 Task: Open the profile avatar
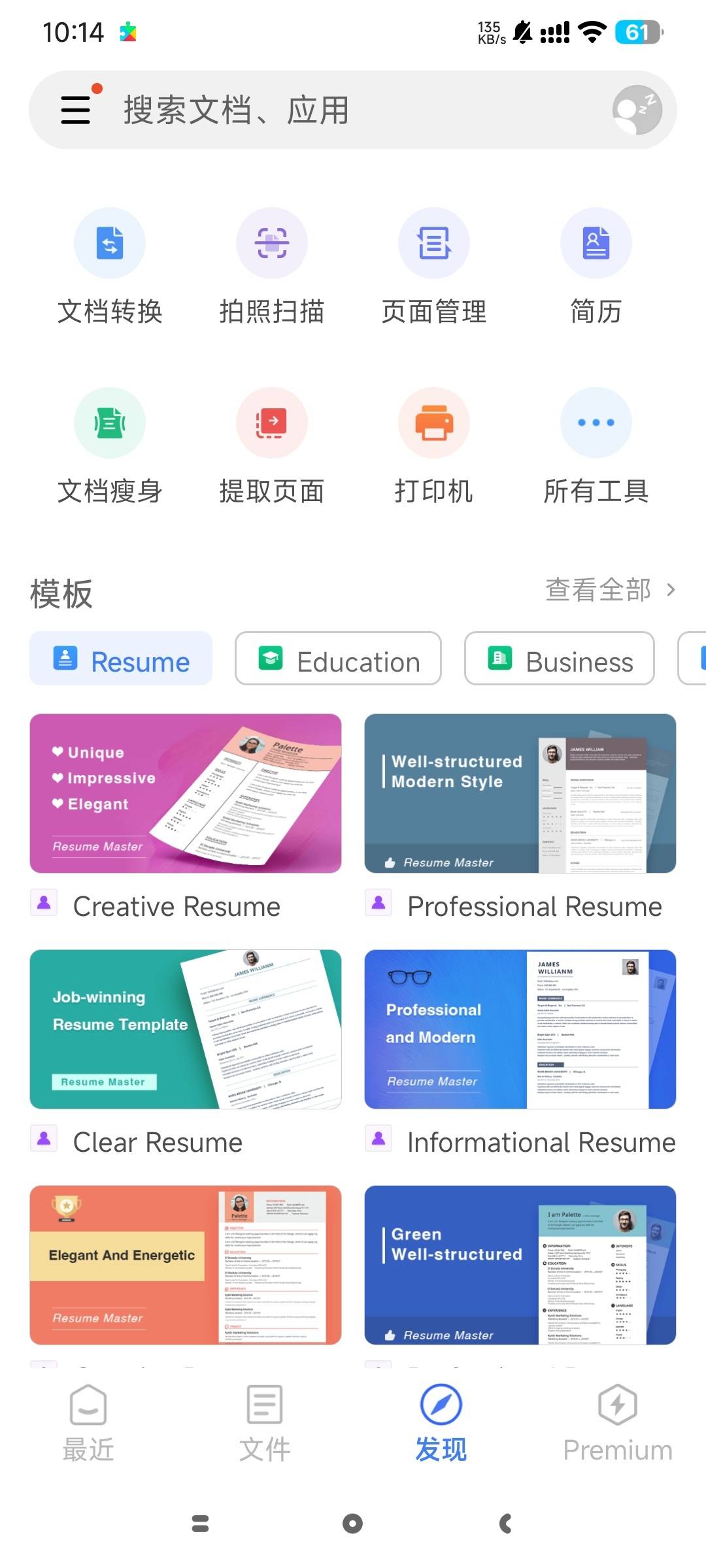point(637,110)
